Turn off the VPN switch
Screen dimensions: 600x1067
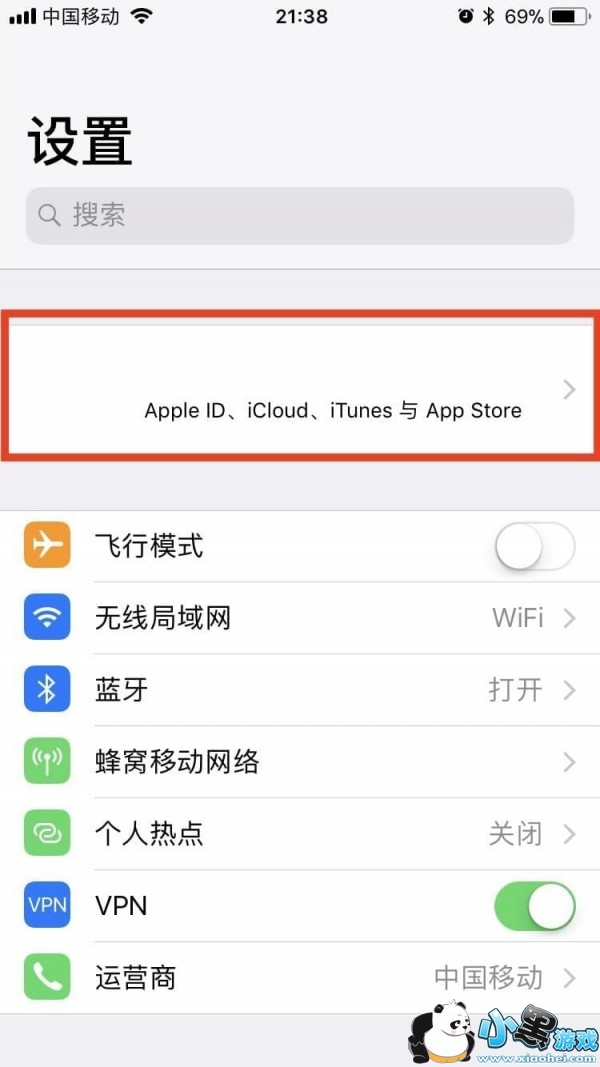tap(534, 906)
